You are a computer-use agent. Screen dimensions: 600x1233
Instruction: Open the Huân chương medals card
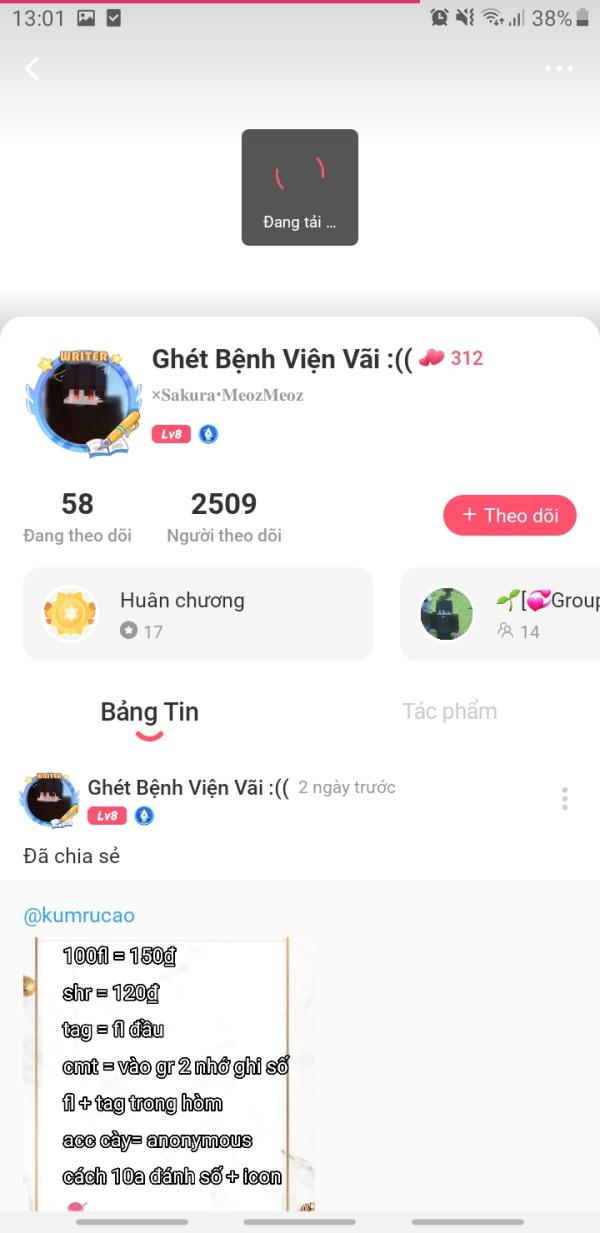(x=198, y=614)
